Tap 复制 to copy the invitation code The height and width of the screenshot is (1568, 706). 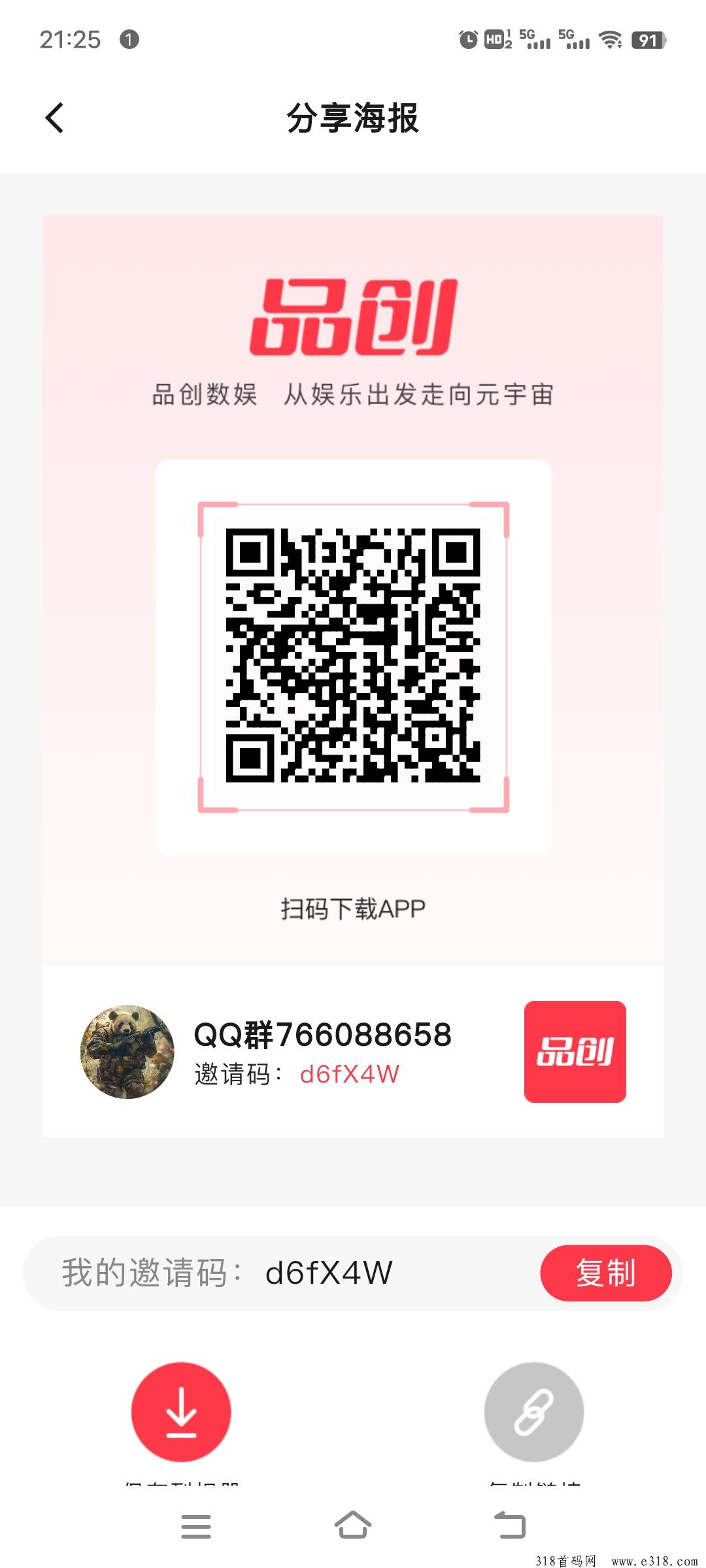click(x=605, y=1273)
